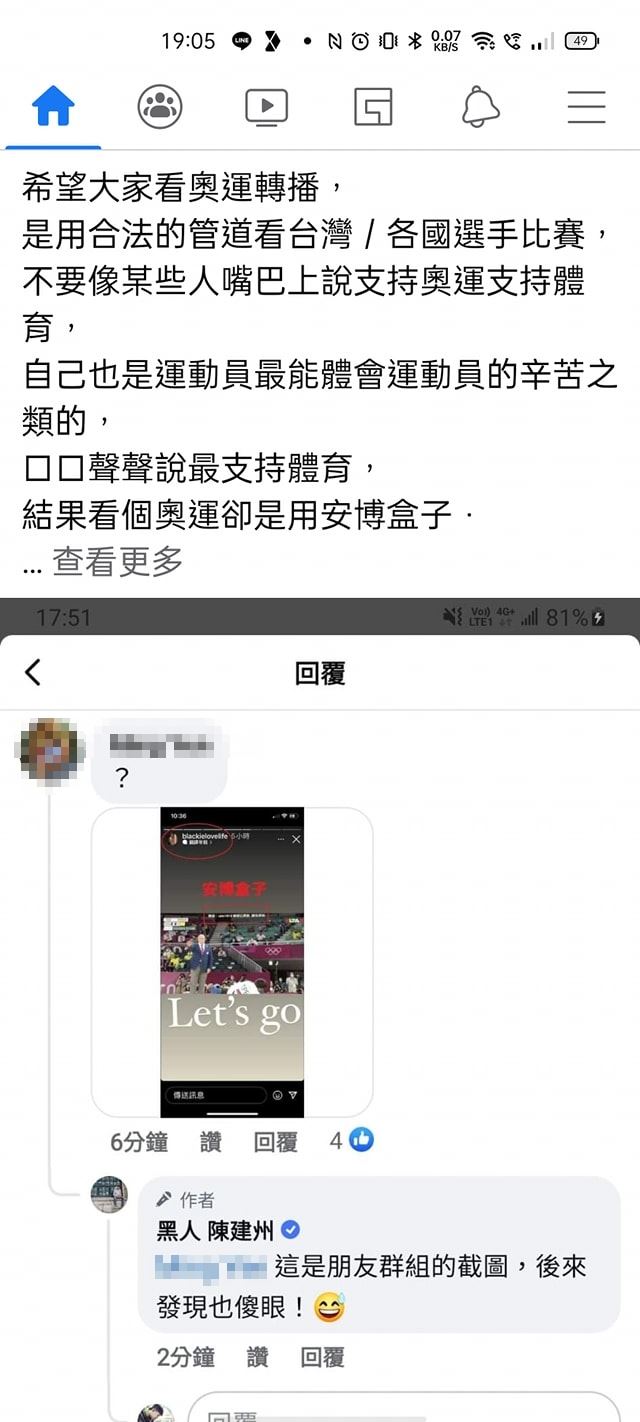This screenshot has width=640, height=1422.
Task: Switch to the Groups tab
Action: [x=160, y=107]
